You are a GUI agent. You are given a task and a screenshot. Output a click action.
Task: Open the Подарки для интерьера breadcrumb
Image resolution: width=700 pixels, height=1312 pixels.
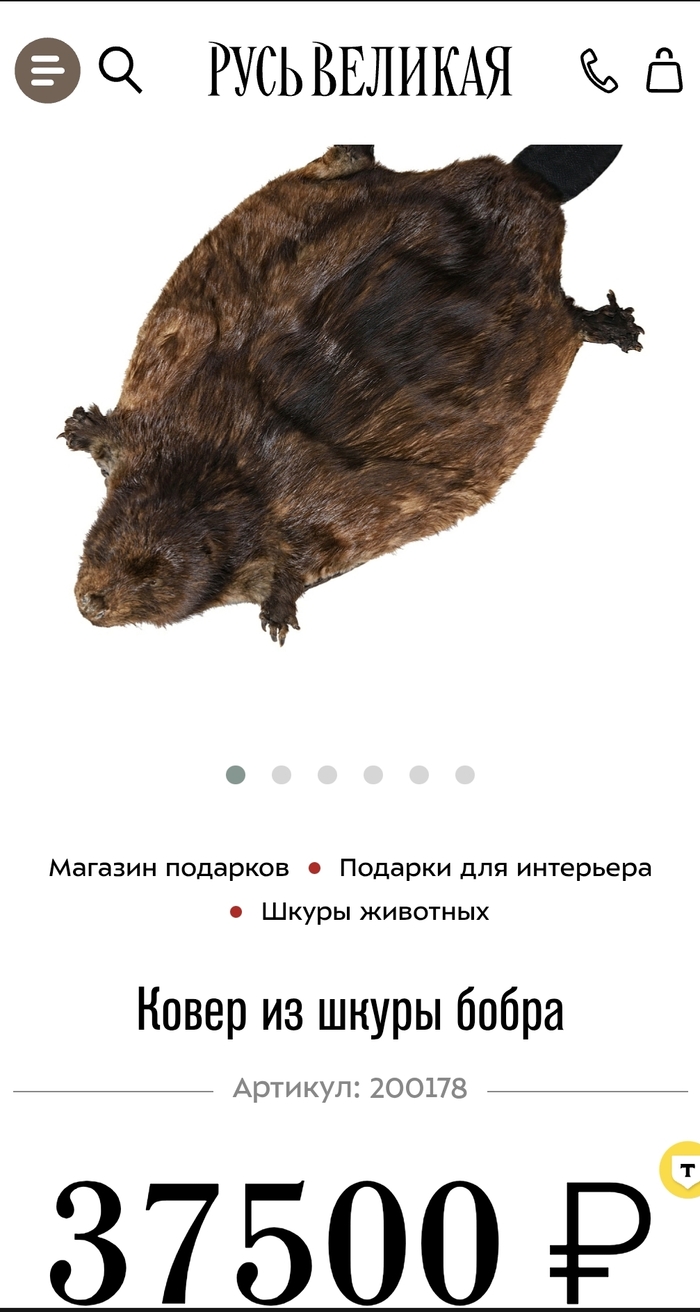(x=495, y=868)
